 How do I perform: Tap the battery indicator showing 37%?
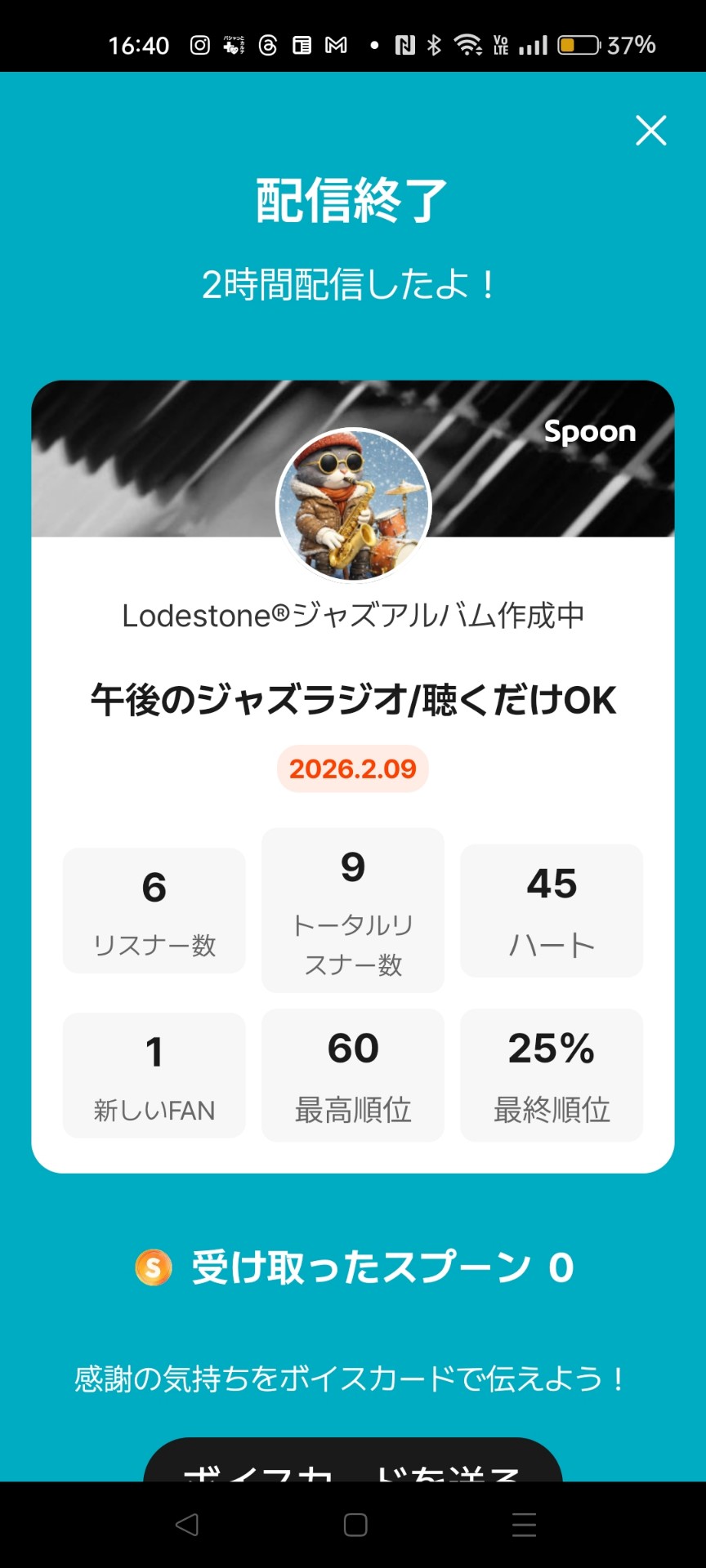point(580,44)
